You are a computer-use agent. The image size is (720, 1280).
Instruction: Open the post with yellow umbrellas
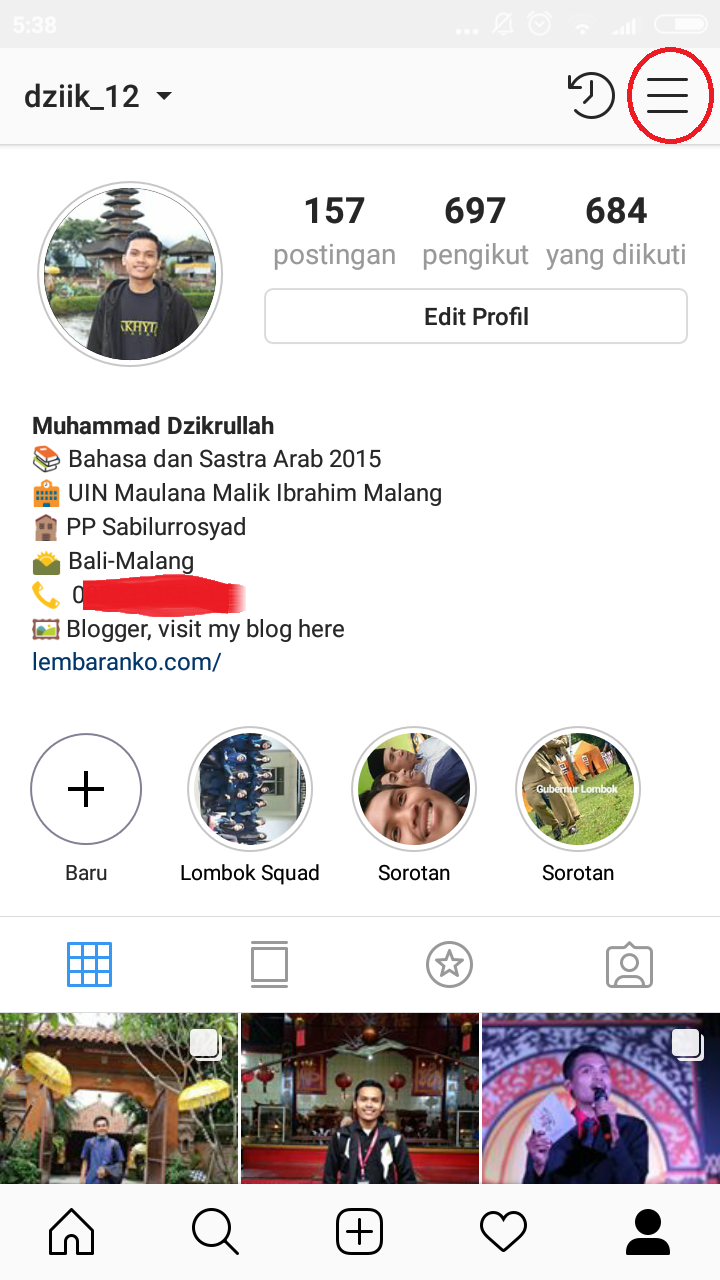click(118, 1098)
